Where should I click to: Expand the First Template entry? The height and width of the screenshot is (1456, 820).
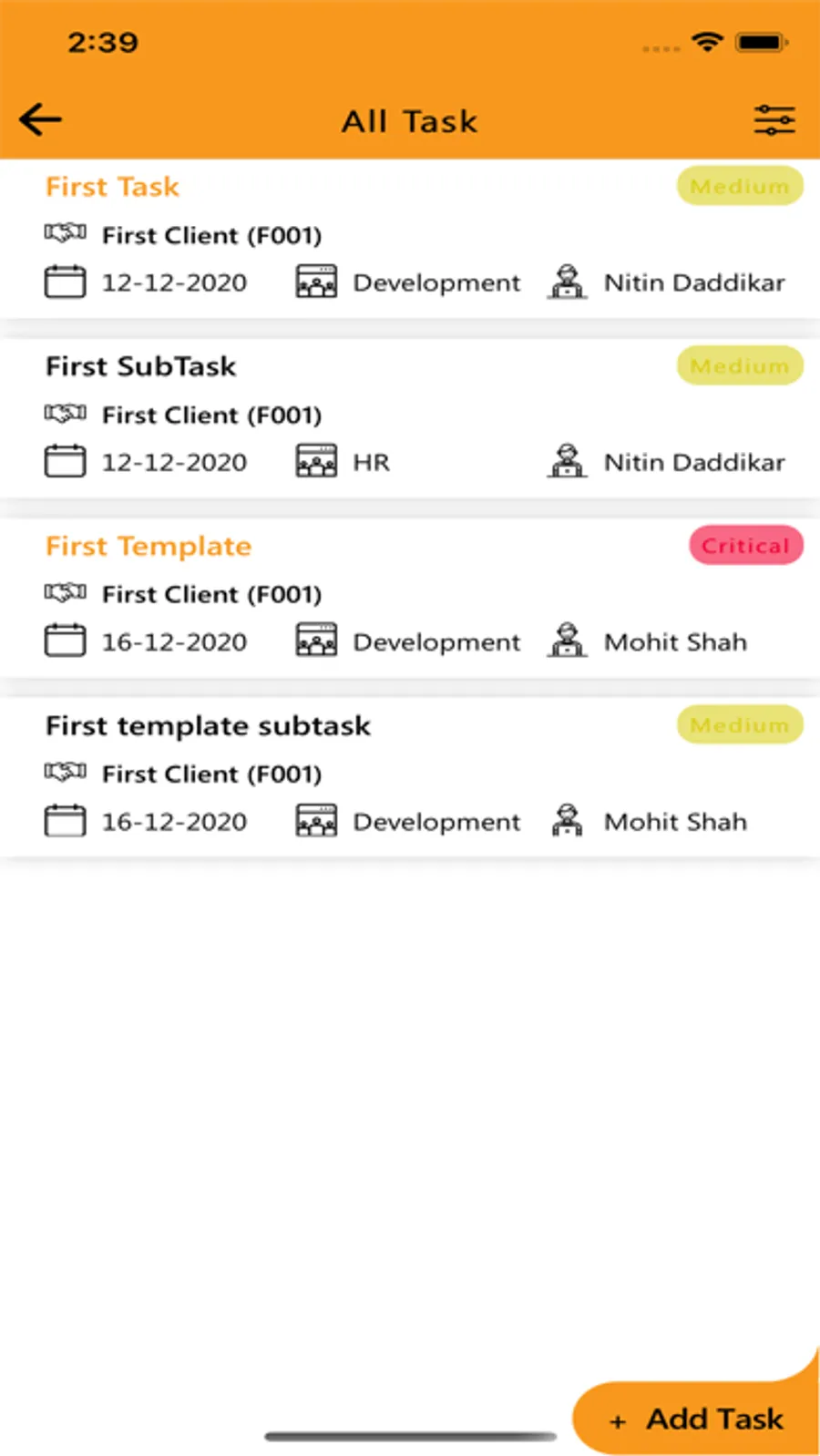click(x=149, y=546)
